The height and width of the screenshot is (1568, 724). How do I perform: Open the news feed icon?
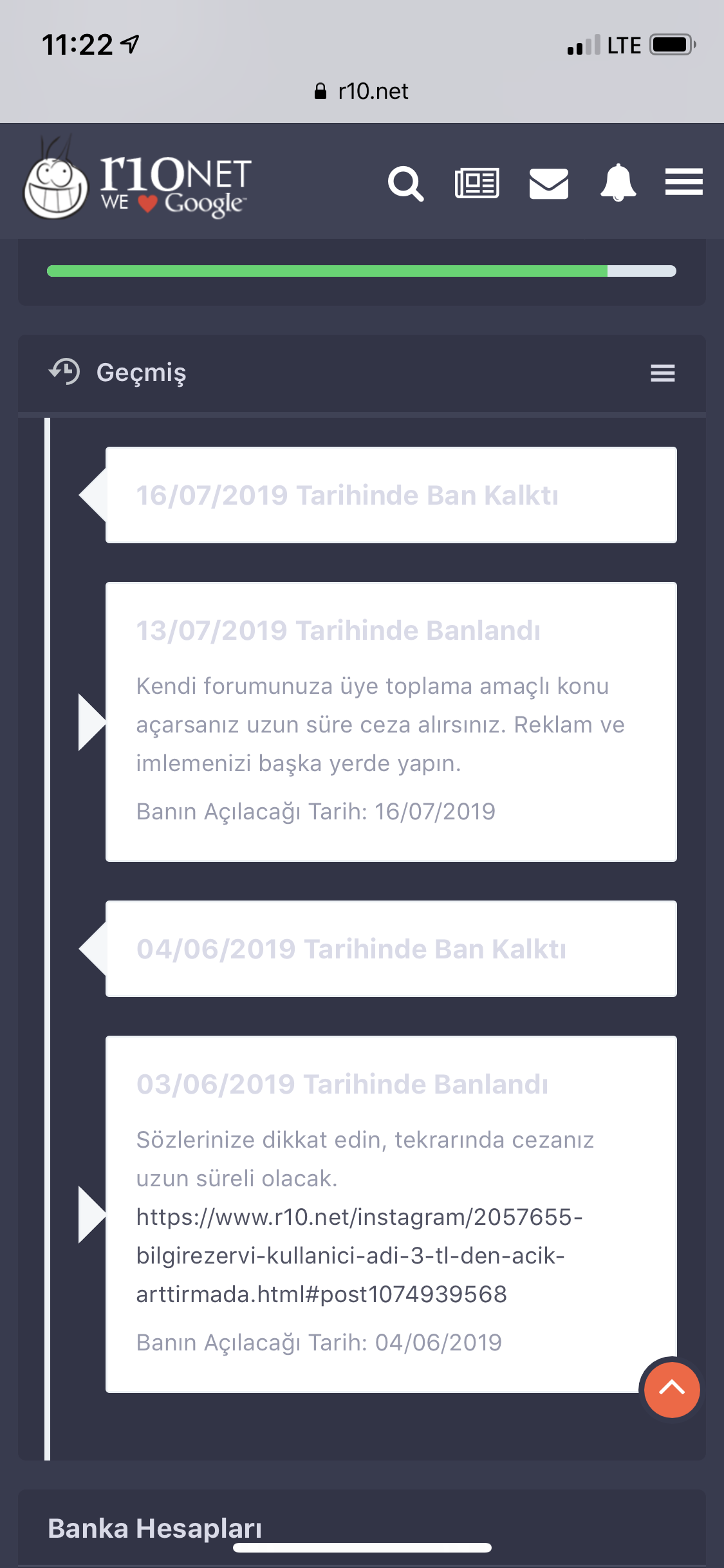[477, 183]
